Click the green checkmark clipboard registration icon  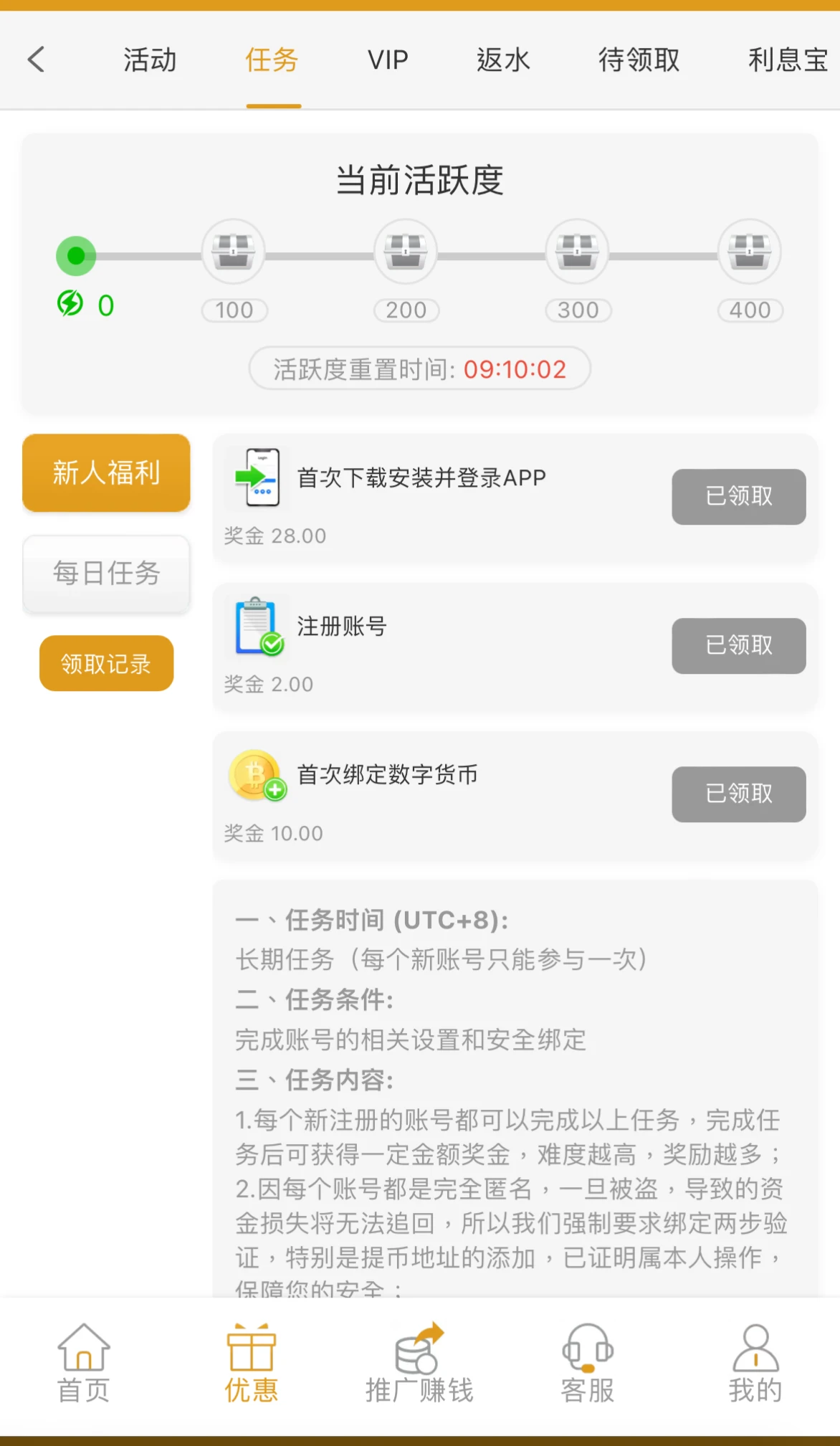[x=257, y=627]
